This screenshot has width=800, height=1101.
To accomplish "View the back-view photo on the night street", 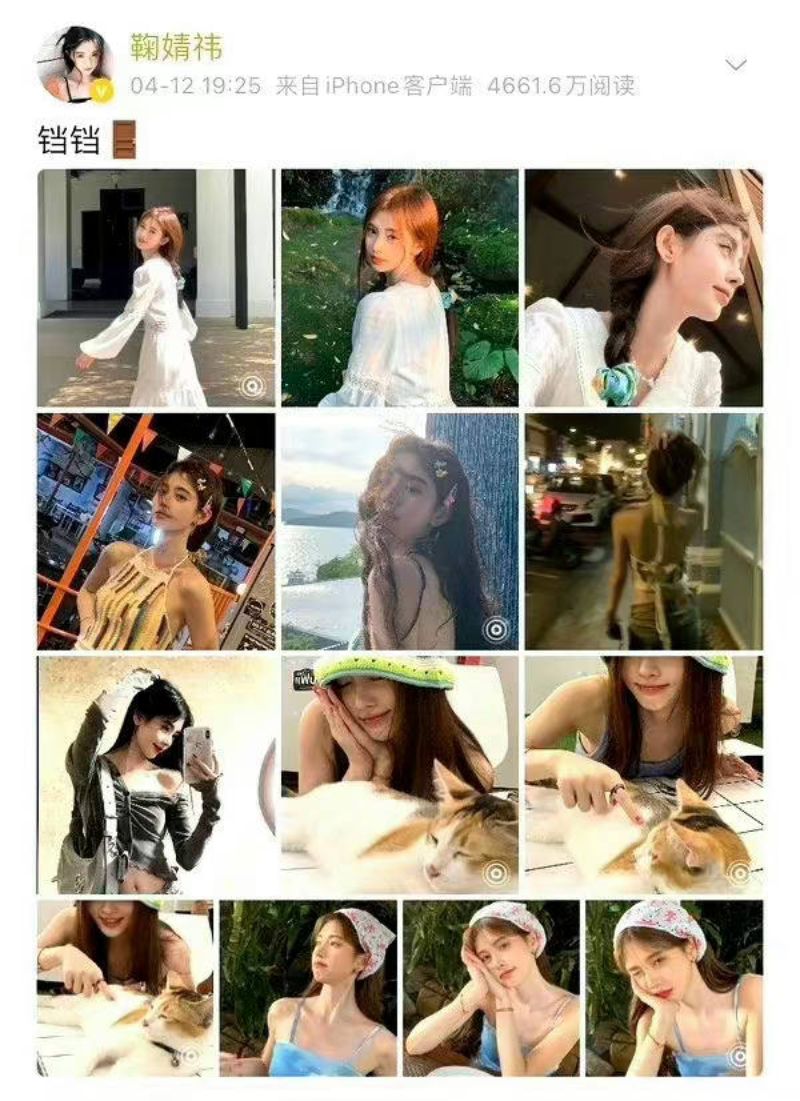I will tap(643, 531).
